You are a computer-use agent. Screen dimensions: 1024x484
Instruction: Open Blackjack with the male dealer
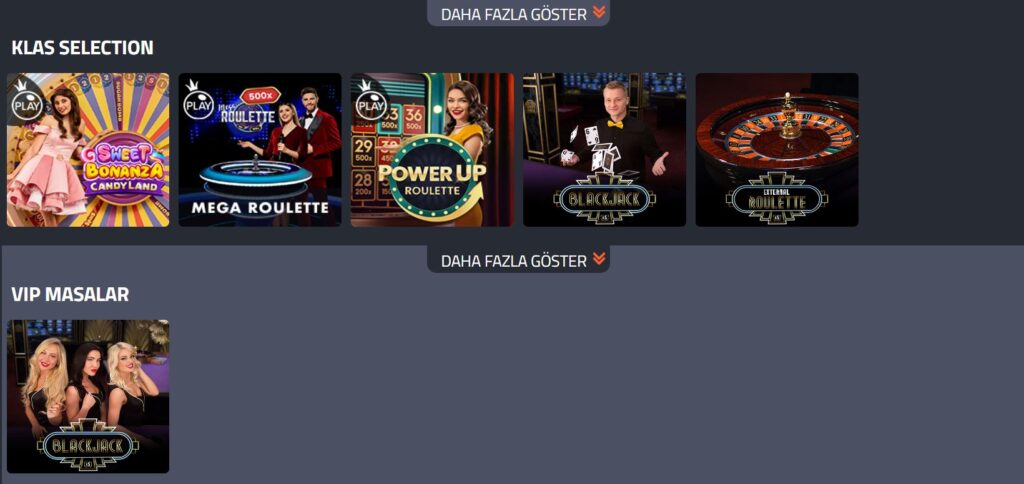click(x=604, y=150)
